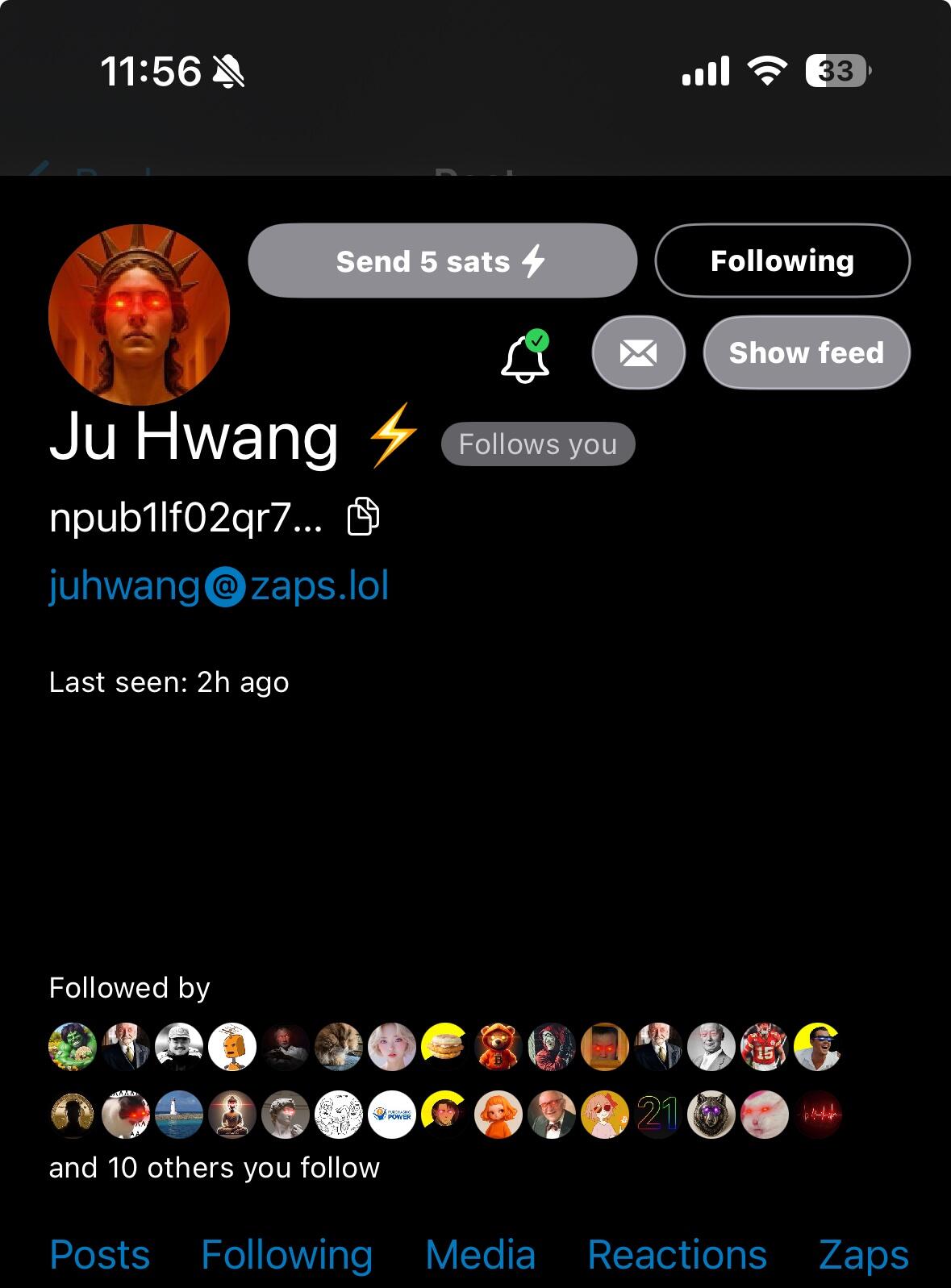Open the follower with the 21 avatar
The image size is (951, 1288).
657,1115
